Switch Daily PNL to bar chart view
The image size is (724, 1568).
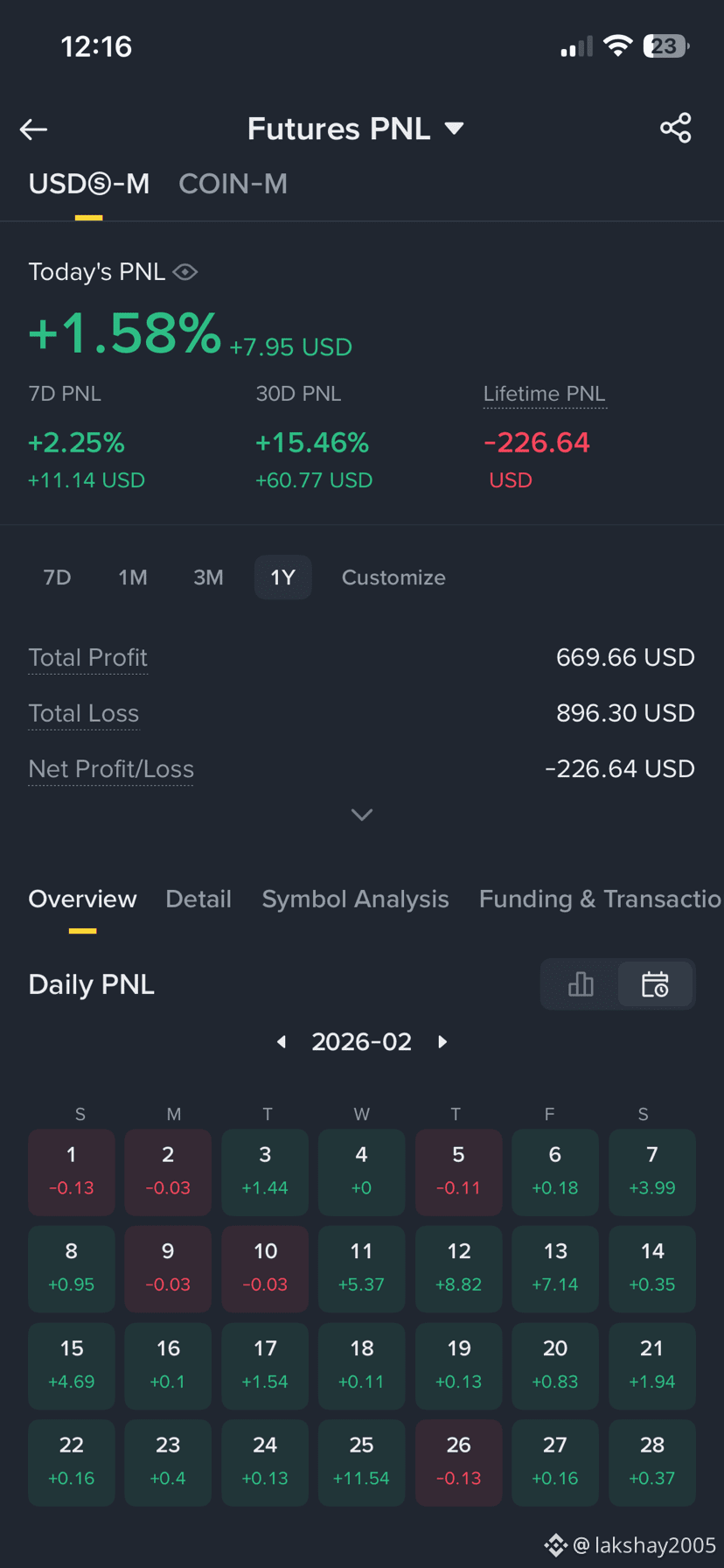[581, 984]
